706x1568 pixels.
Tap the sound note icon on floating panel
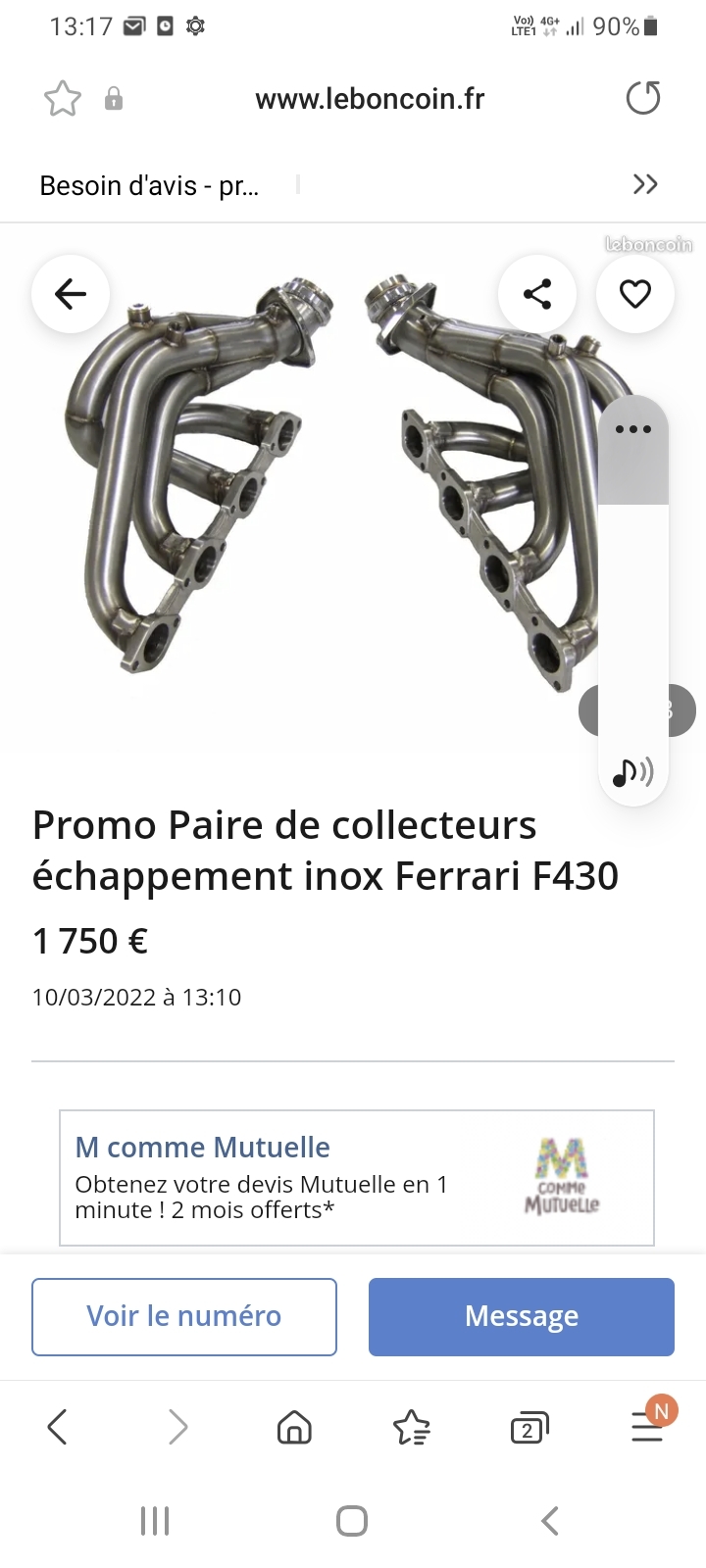633,772
